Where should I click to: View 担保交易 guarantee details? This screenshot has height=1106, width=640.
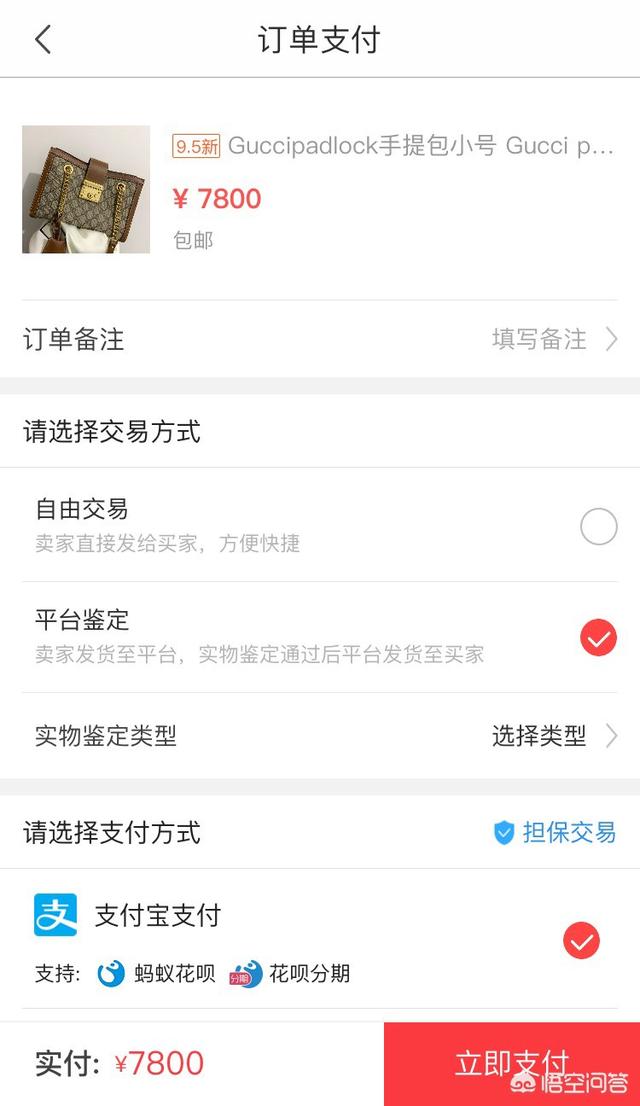point(555,832)
